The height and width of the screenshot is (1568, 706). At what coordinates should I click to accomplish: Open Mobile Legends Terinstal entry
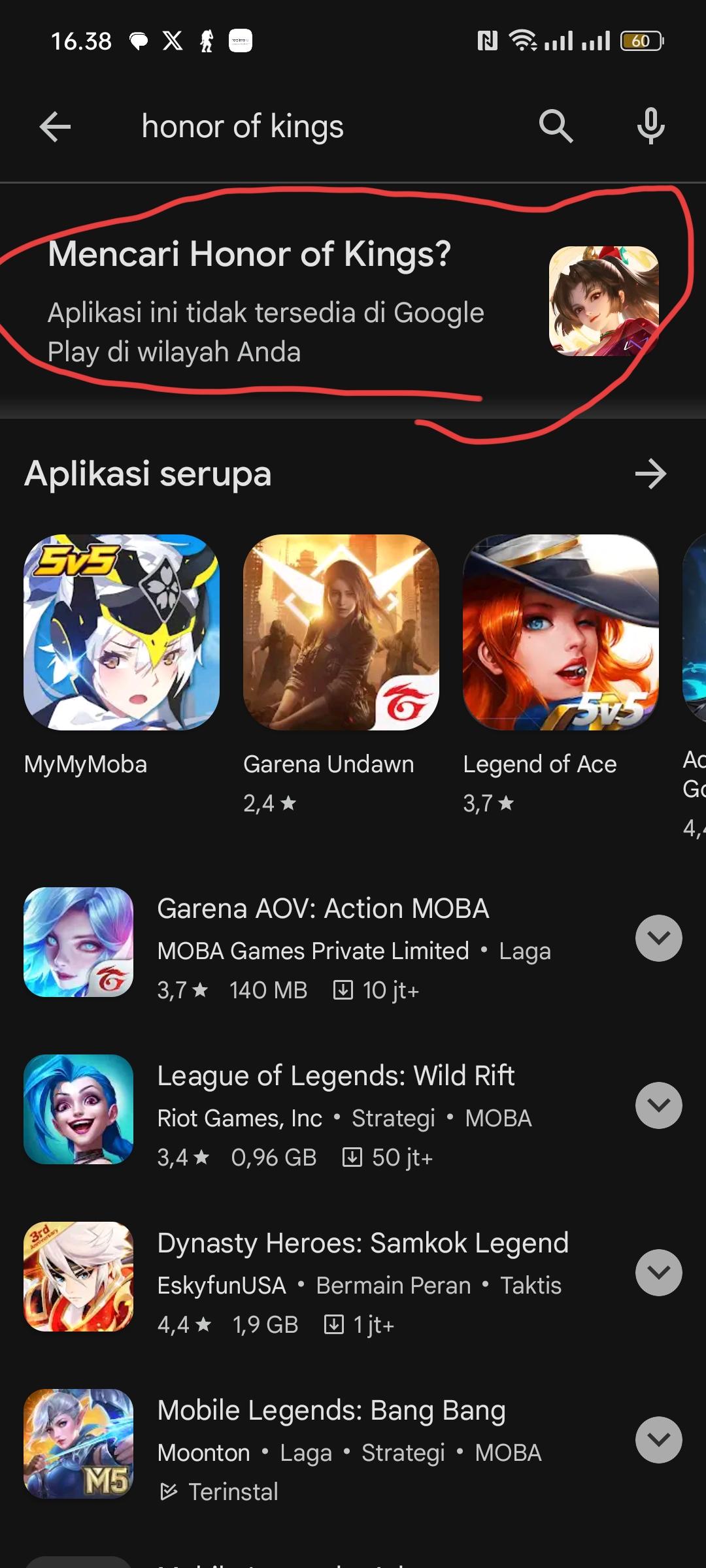click(219, 1492)
